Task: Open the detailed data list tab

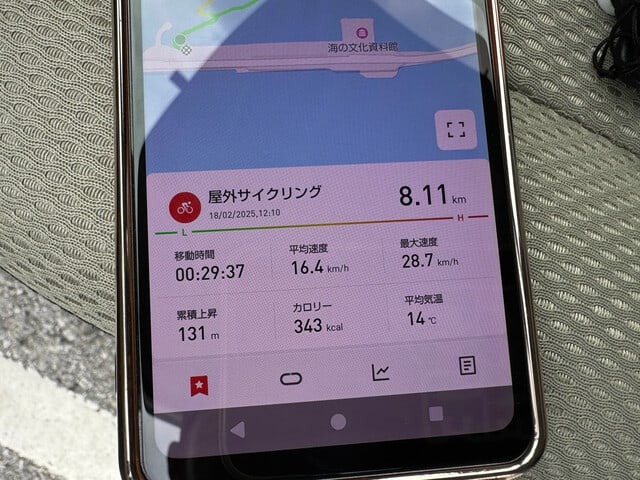Action: pyautogui.click(x=467, y=366)
